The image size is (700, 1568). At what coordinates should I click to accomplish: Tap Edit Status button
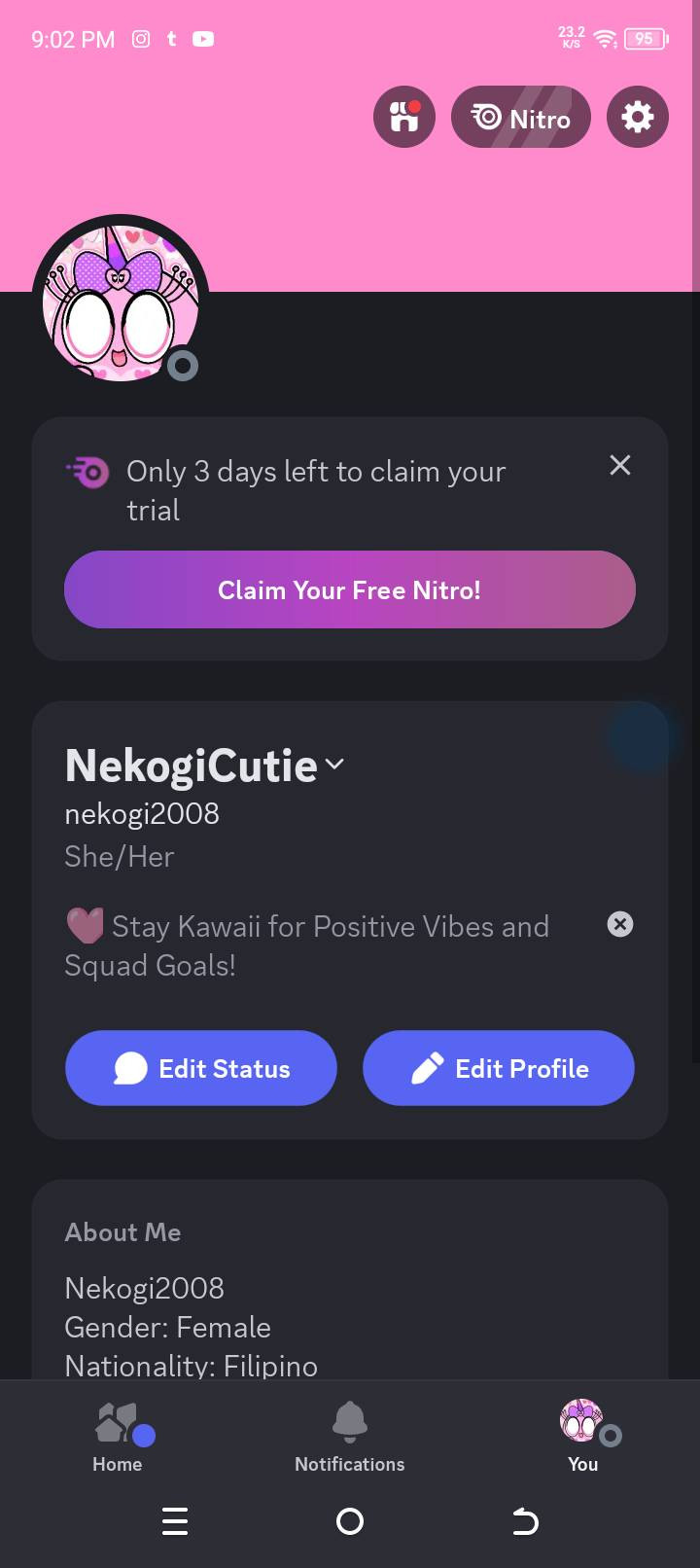point(201,1068)
